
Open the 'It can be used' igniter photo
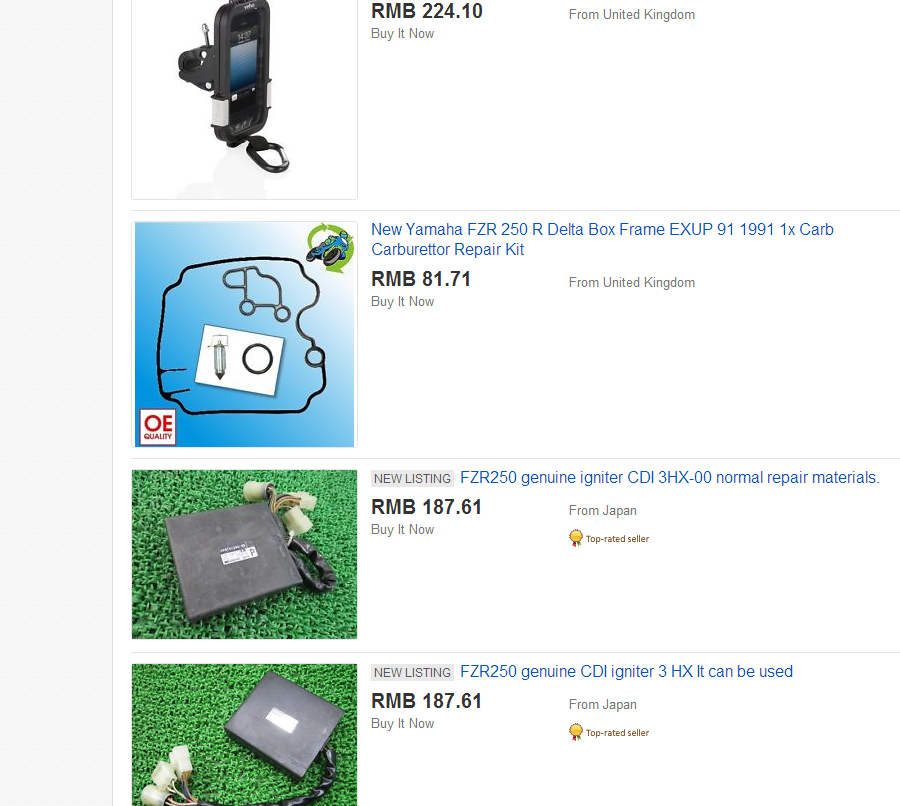coord(244,734)
